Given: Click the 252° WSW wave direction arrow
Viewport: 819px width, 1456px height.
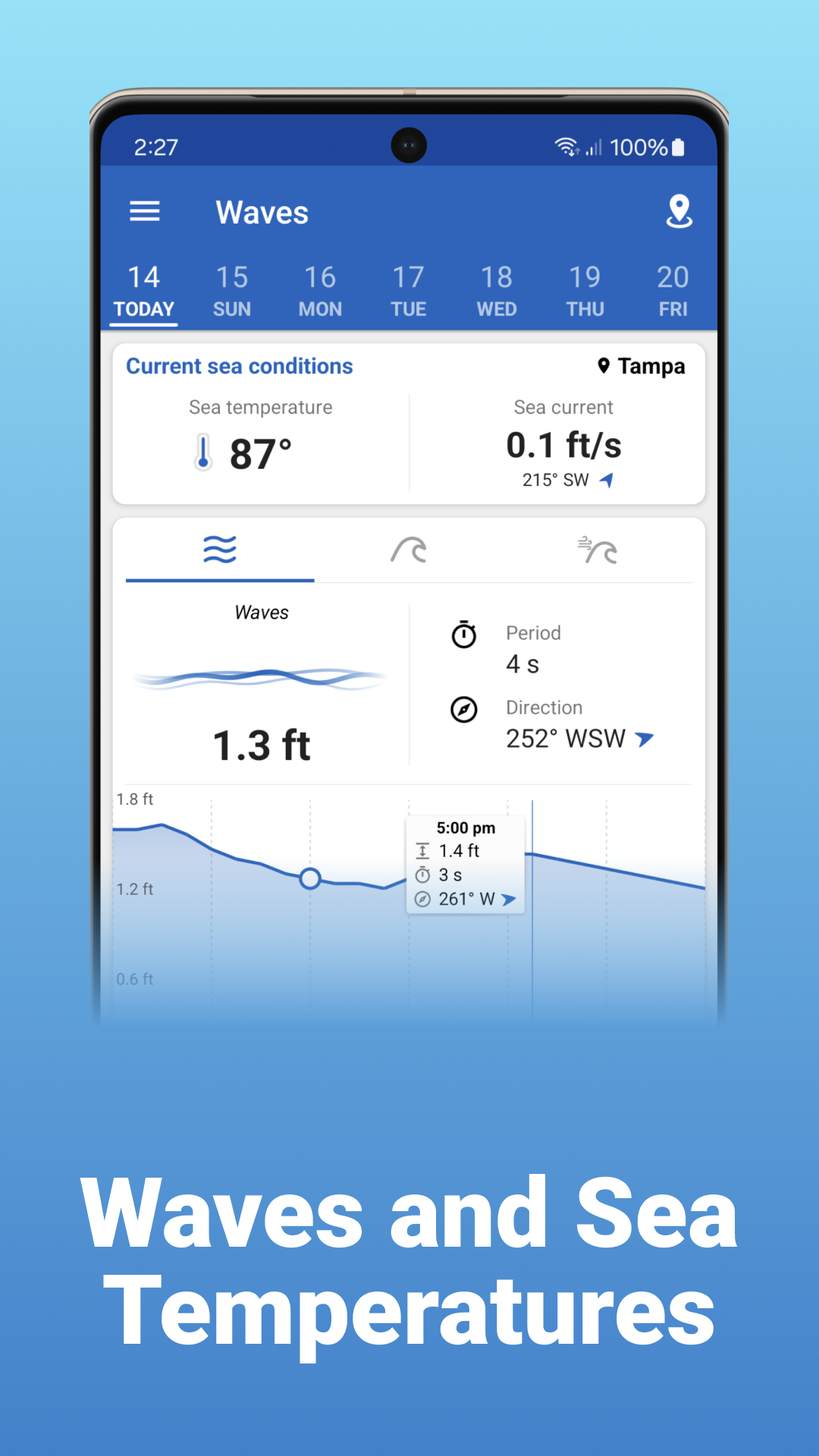Looking at the screenshot, I should pos(645,738).
